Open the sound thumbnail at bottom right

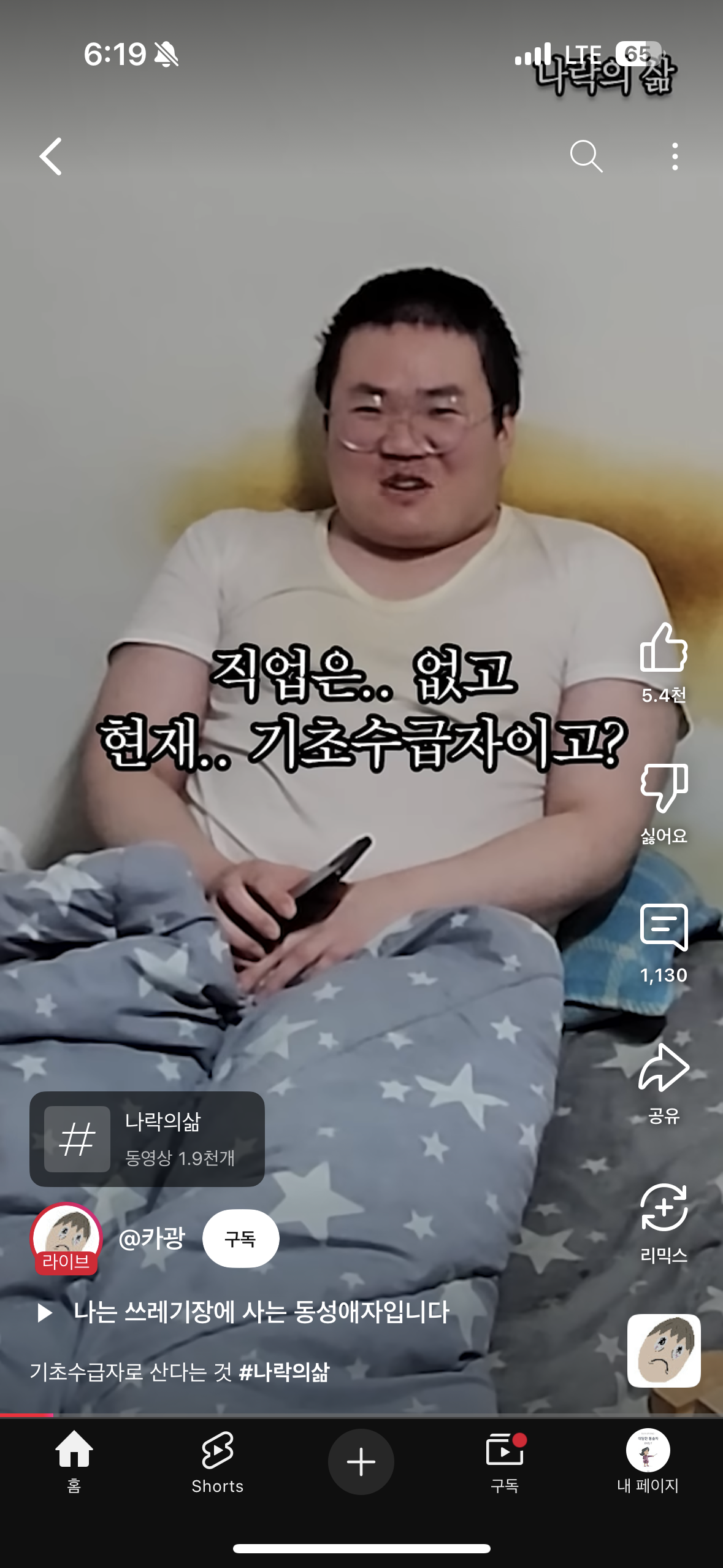[664, 1350]
